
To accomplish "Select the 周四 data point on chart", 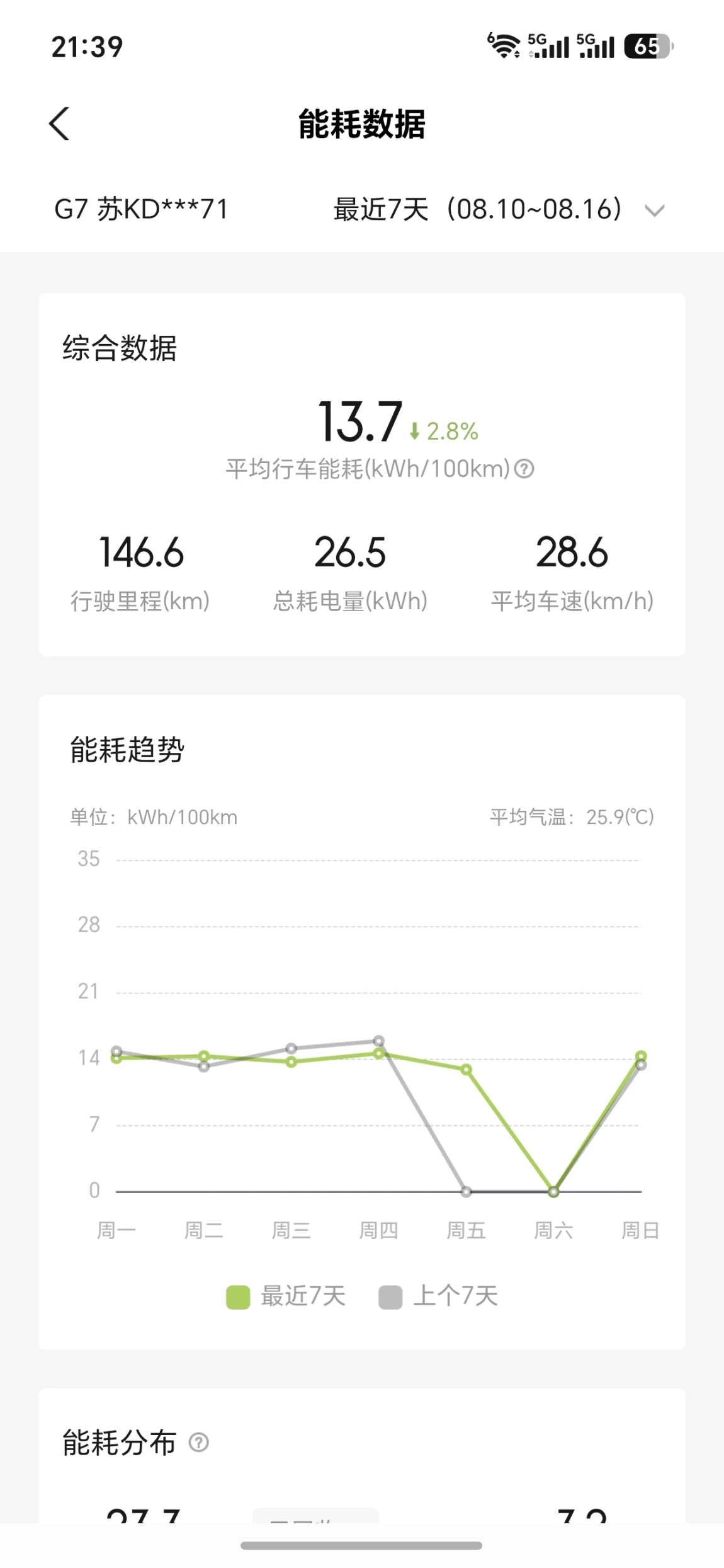I will point(379,1053).
